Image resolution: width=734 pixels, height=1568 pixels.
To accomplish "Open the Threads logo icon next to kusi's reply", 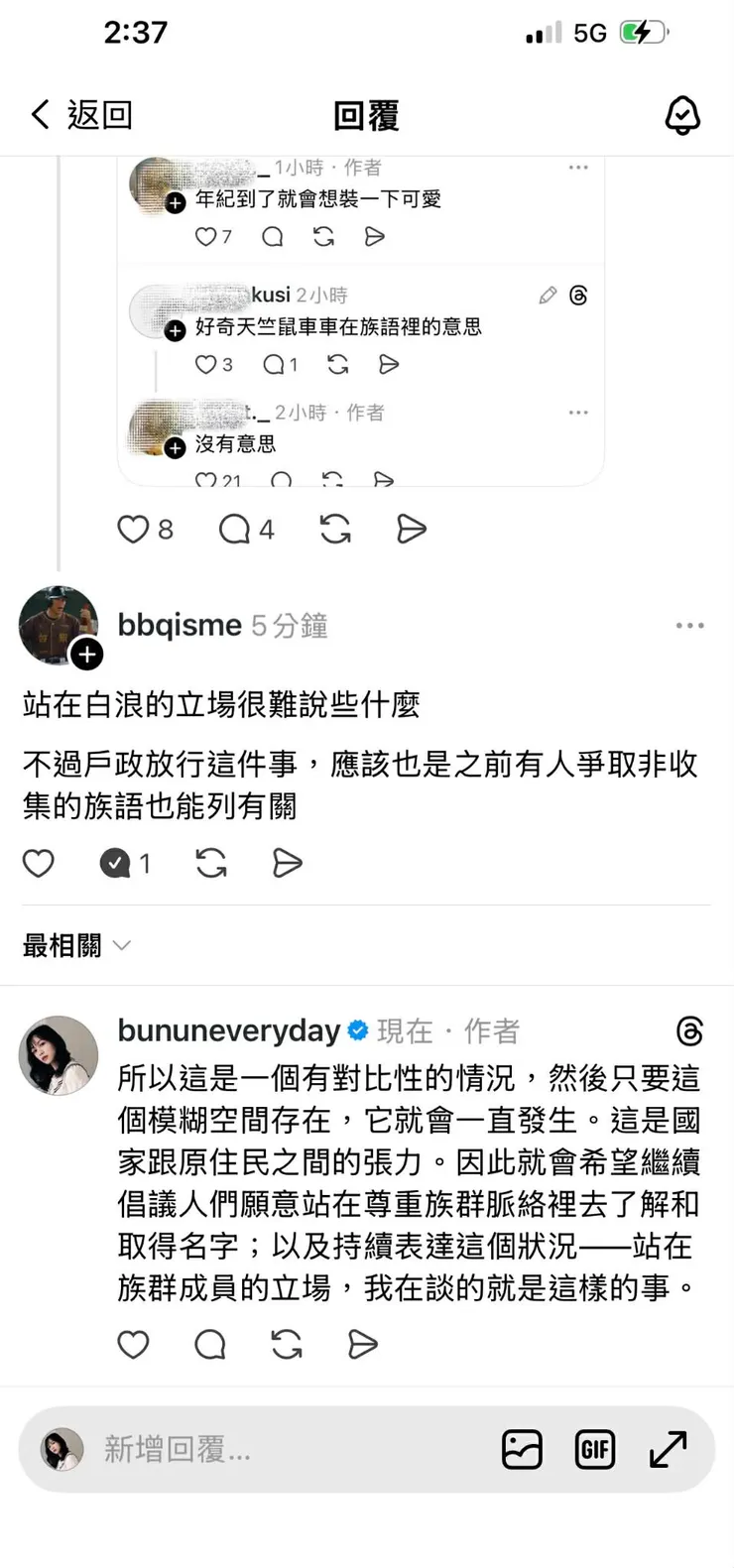I will click(x=579, y=296).
